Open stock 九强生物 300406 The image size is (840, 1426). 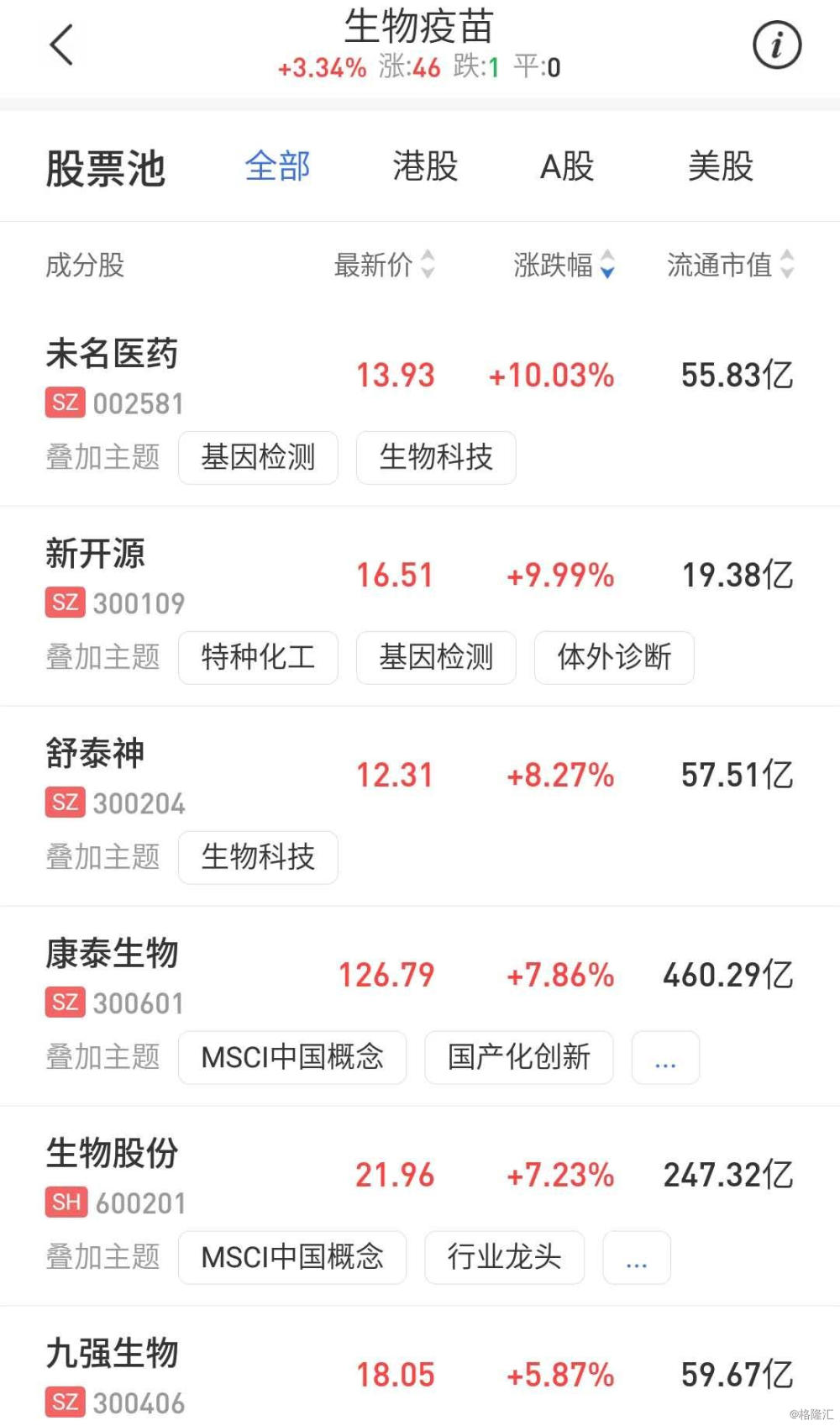tap(420, 1373)
